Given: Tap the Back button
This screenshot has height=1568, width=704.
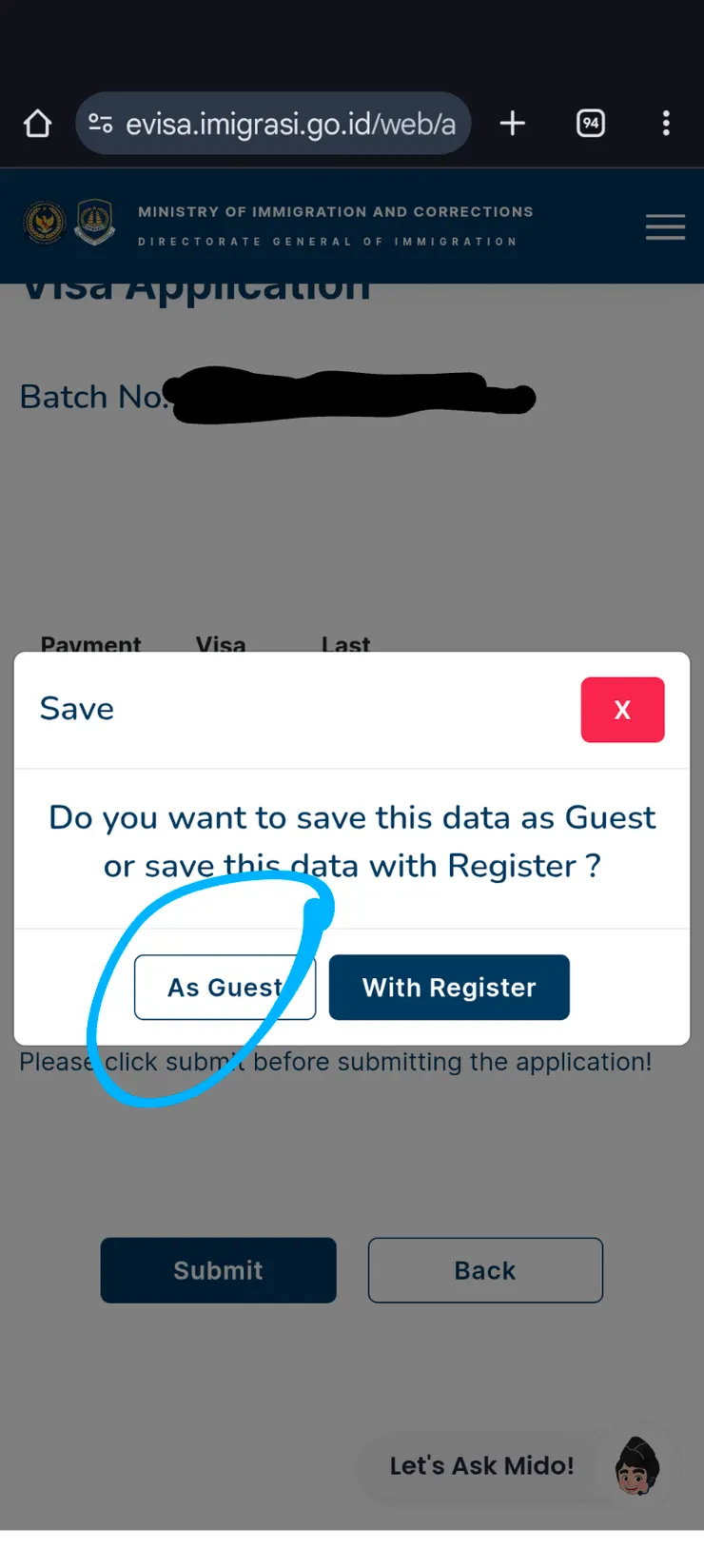Looking at the screenshot, I should [x=485, y=1270].
